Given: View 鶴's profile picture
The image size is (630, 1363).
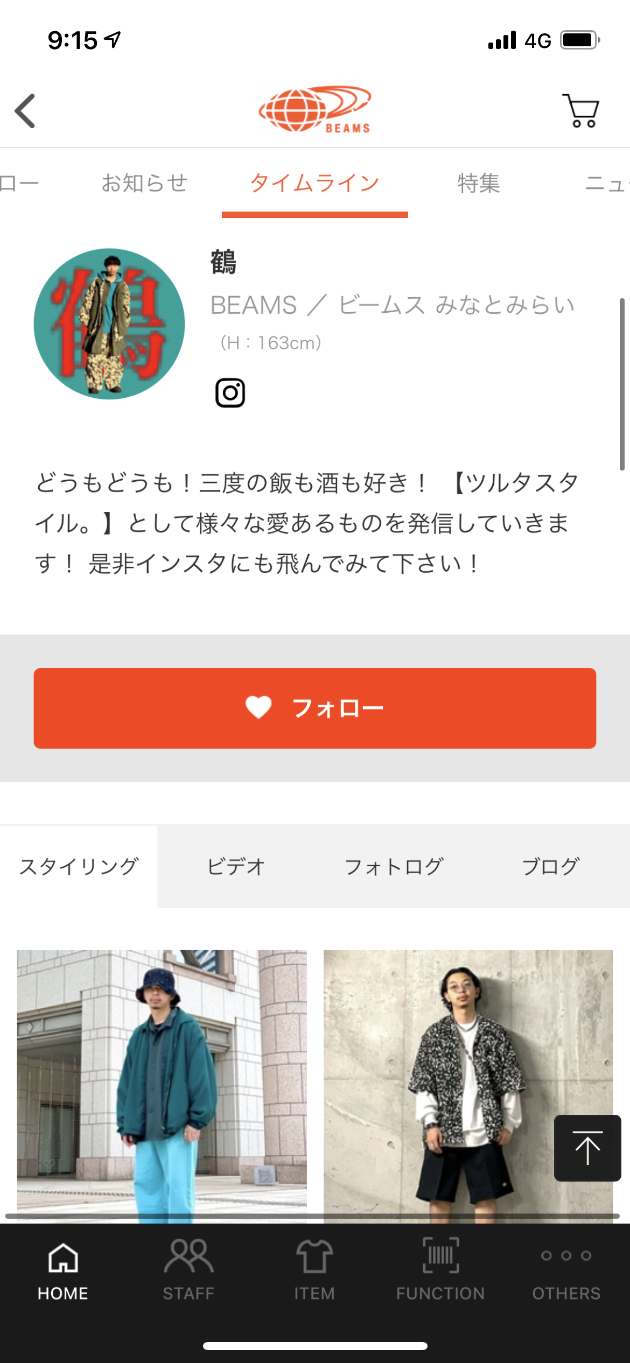Looking at the screenshot, I should pyautogui.click(x=109, y=324).
